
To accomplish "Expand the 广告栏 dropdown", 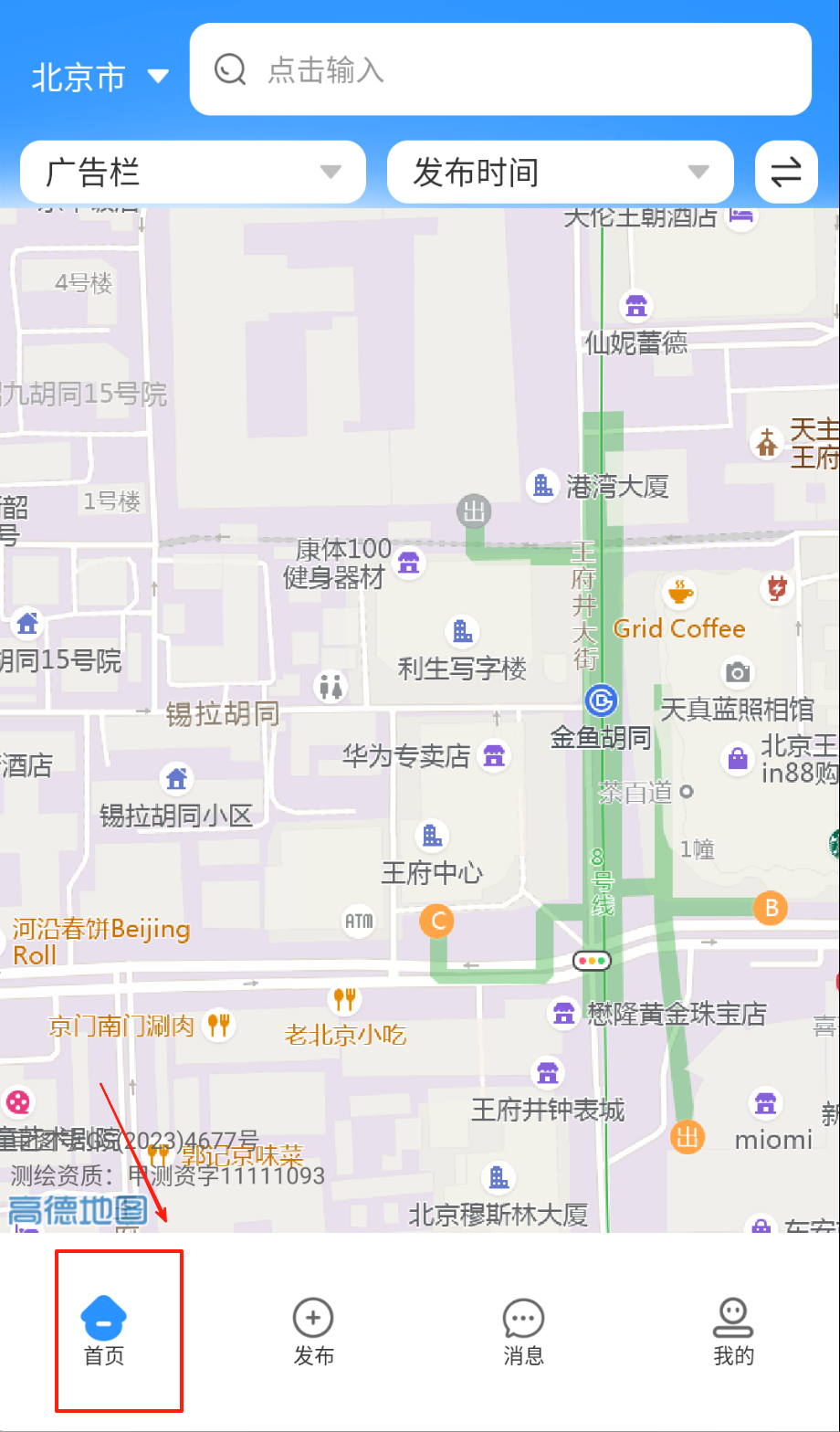I will [x=193, y=172].
